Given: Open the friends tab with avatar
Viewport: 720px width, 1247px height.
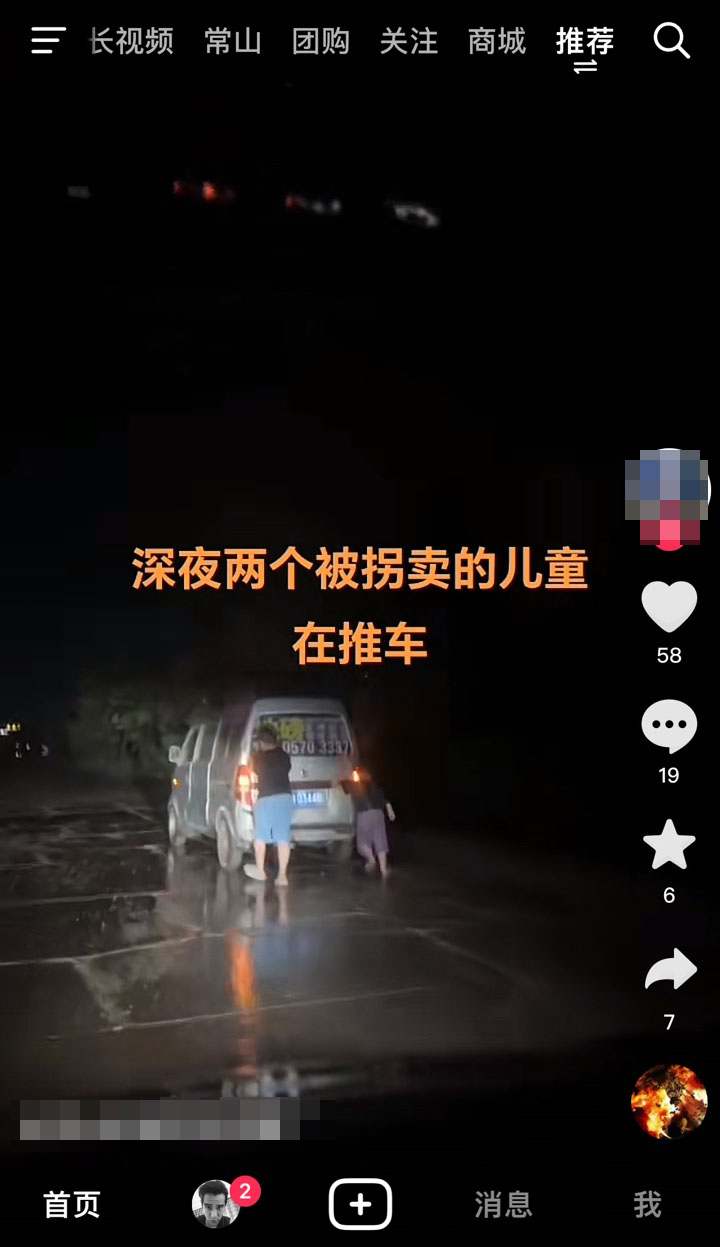Looking at the screenshot, I should point(217,1204).
